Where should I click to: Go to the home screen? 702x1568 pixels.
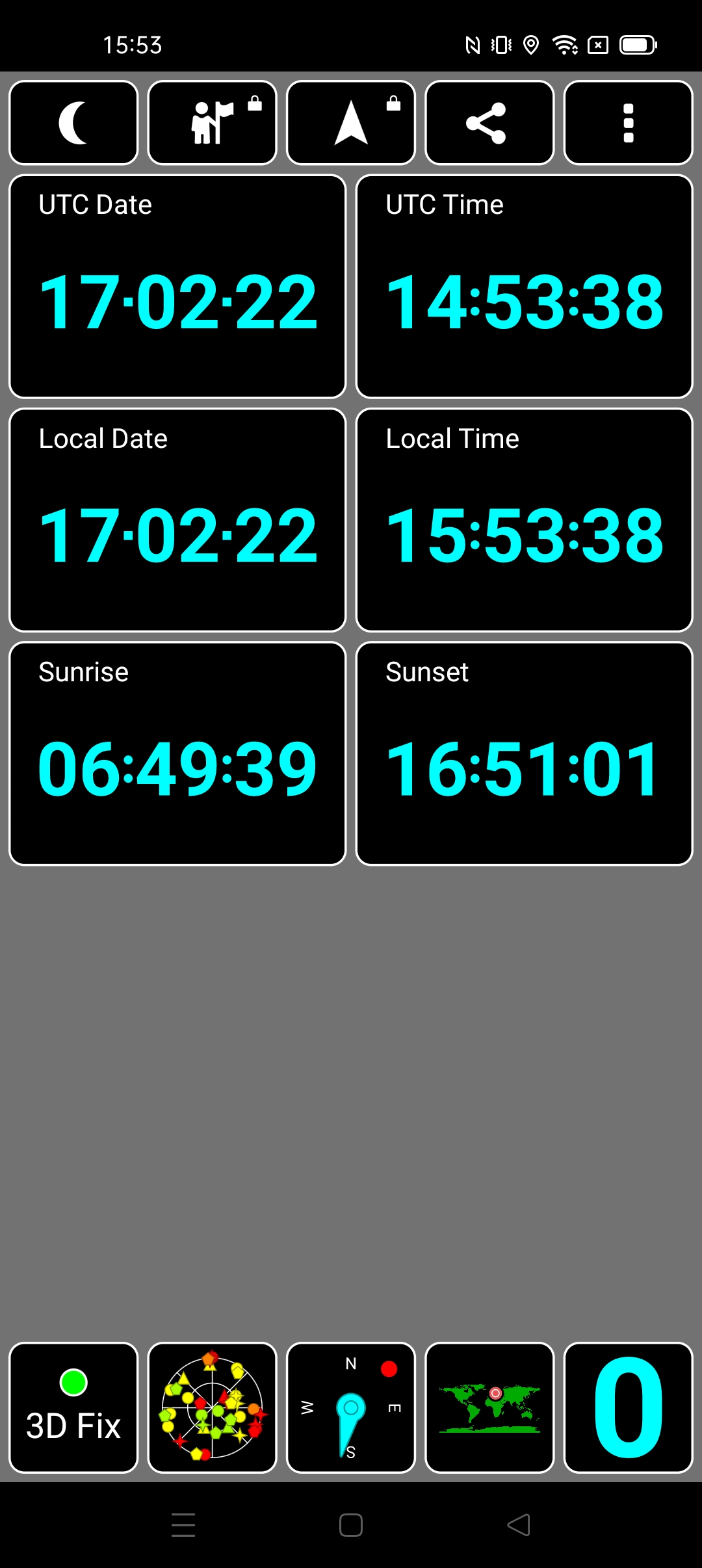351,1524
